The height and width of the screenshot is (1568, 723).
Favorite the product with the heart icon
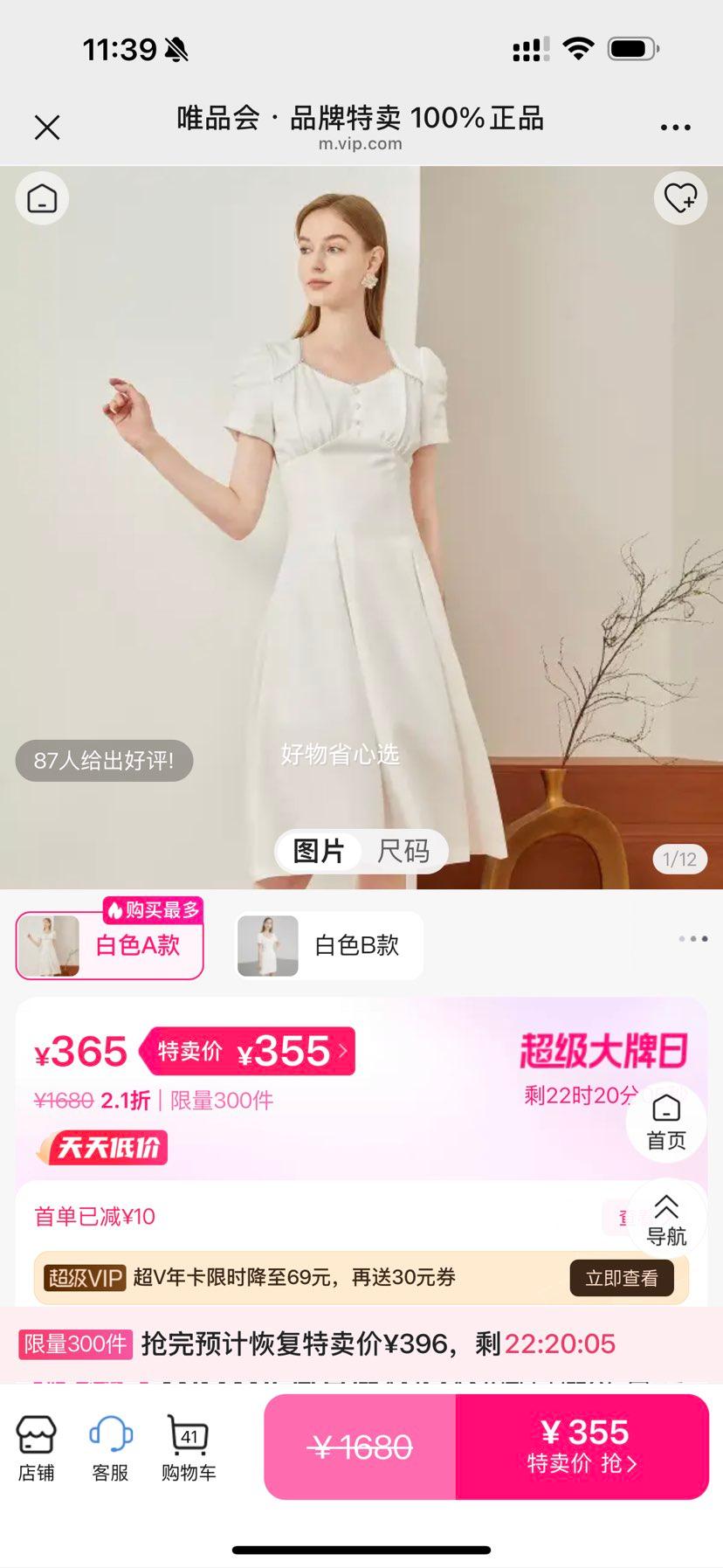(682, 198)
